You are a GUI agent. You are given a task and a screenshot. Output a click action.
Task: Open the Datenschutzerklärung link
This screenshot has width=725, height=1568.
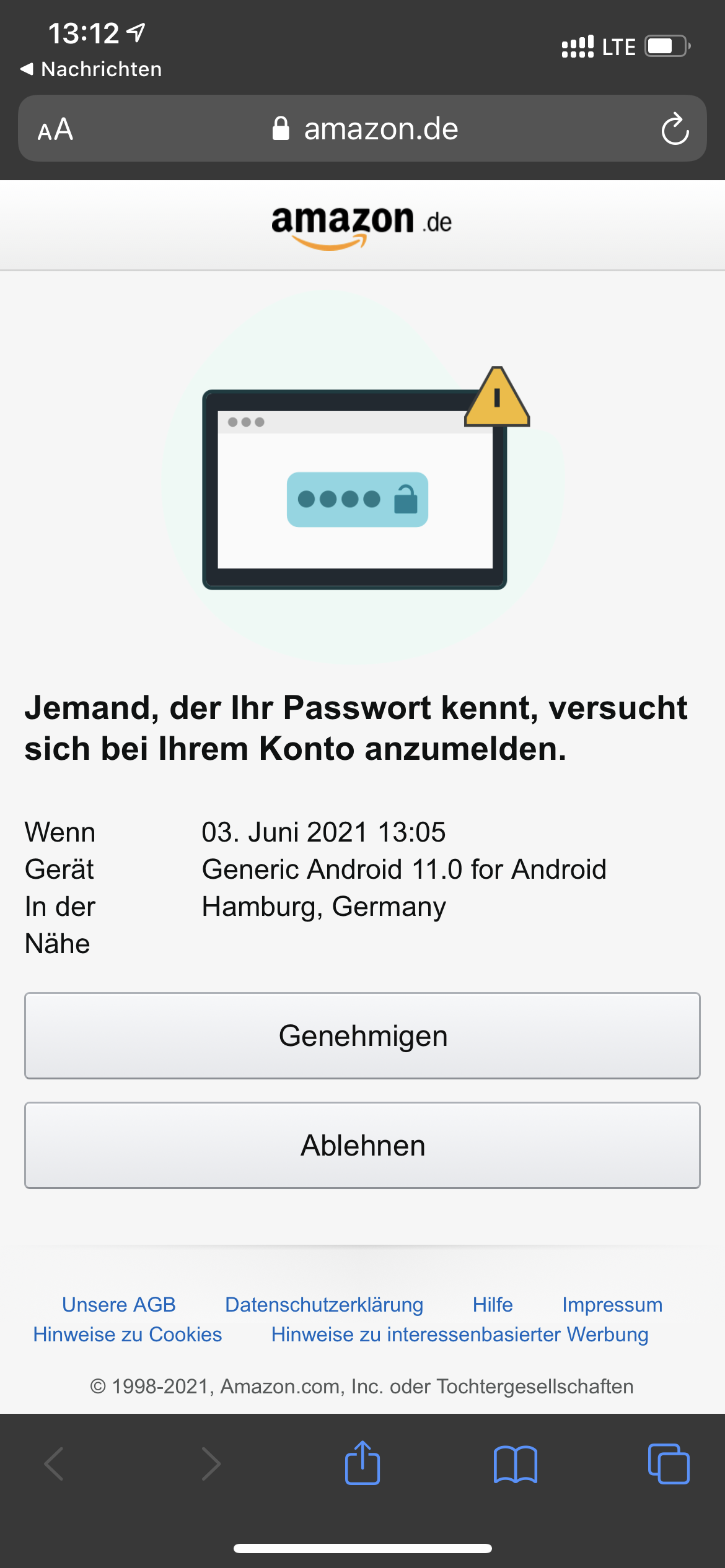(x=324, y=1304)
